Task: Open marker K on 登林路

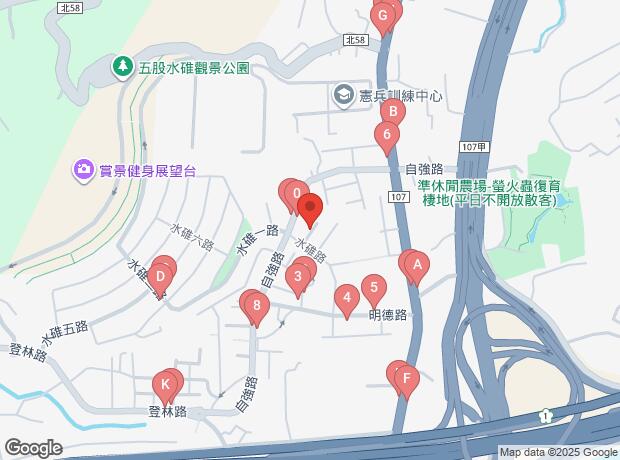Action: click(x=167, y=385)
